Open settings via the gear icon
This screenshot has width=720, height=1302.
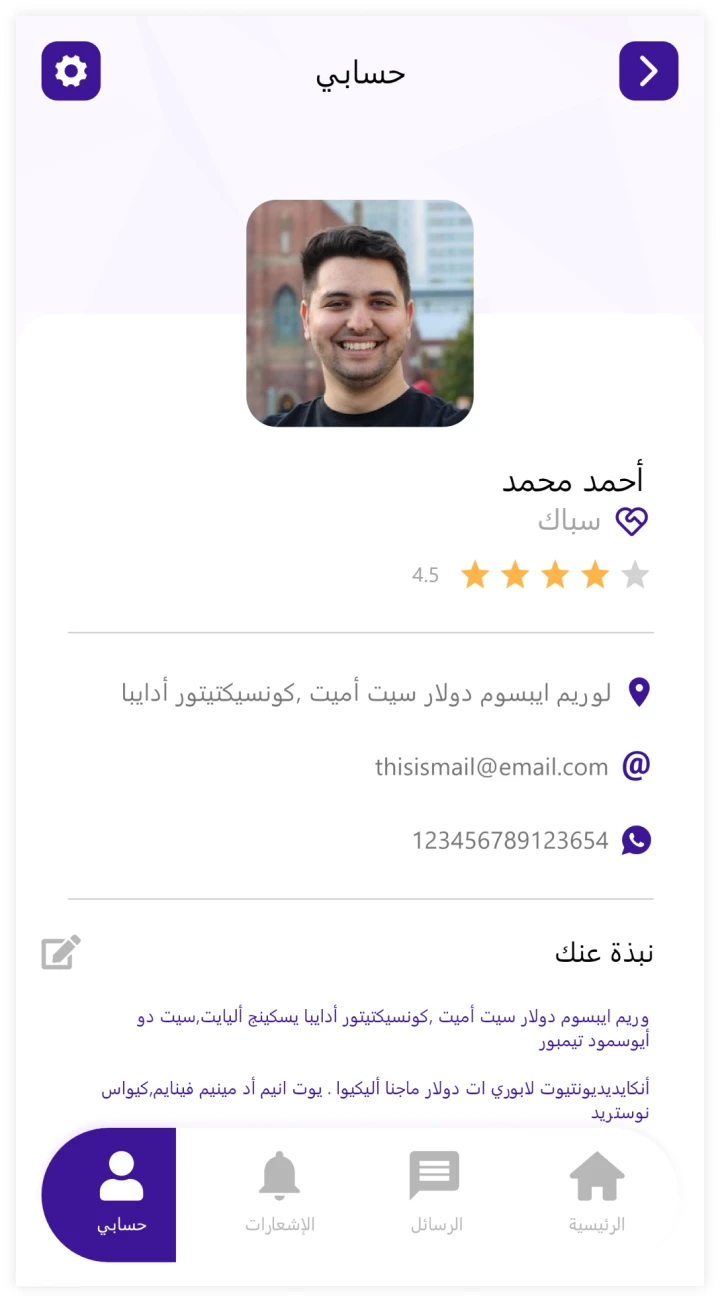(71, 71)
